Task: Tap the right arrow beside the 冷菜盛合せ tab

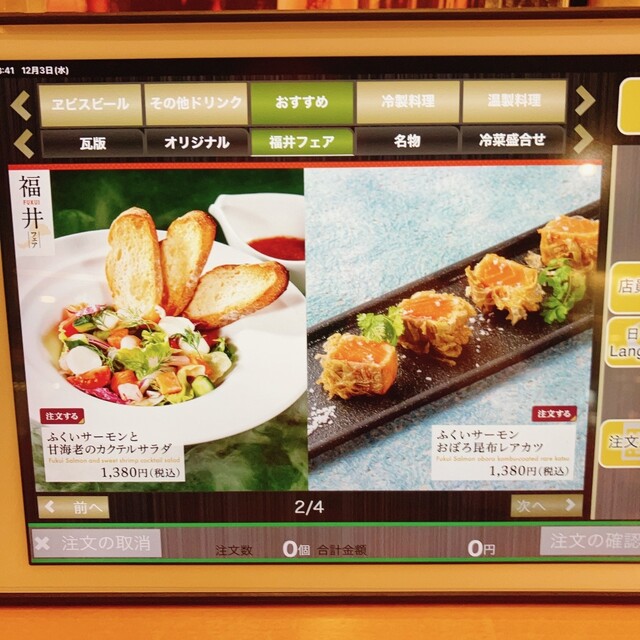Action: [584, 139]
